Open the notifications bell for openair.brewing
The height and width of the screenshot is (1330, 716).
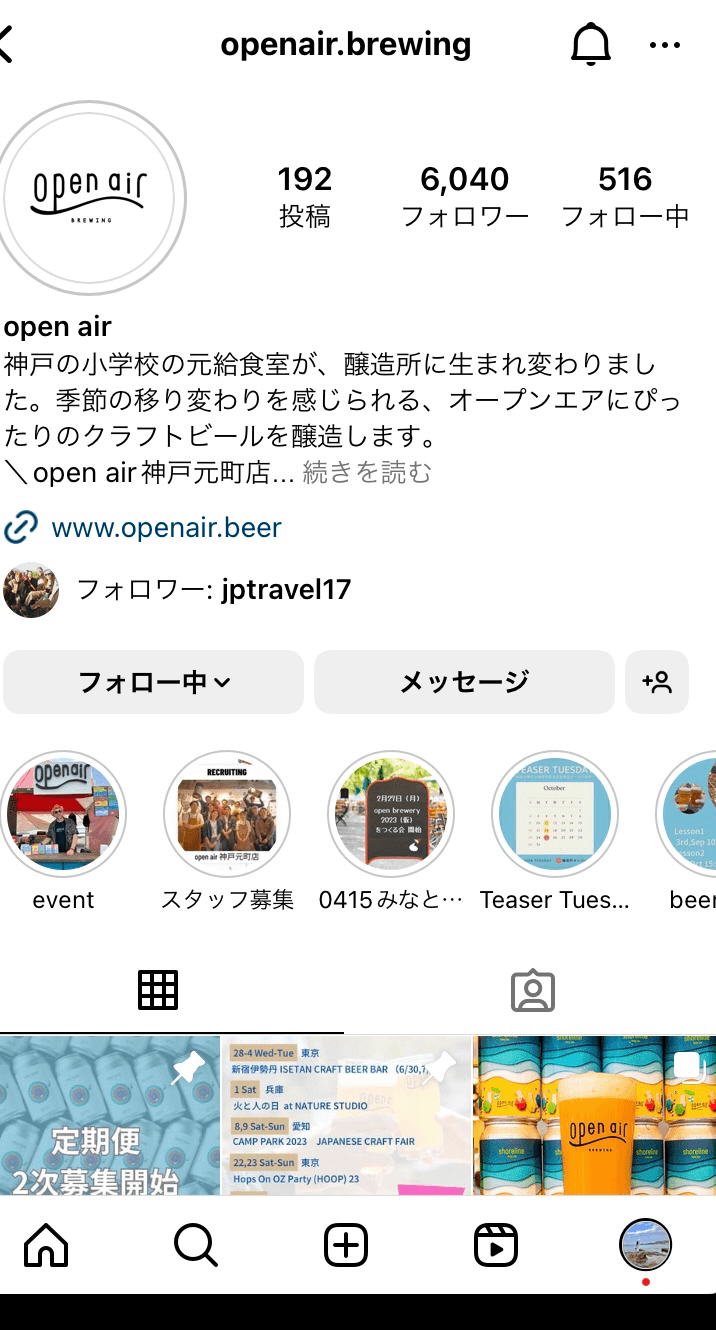tap(590, 45)
